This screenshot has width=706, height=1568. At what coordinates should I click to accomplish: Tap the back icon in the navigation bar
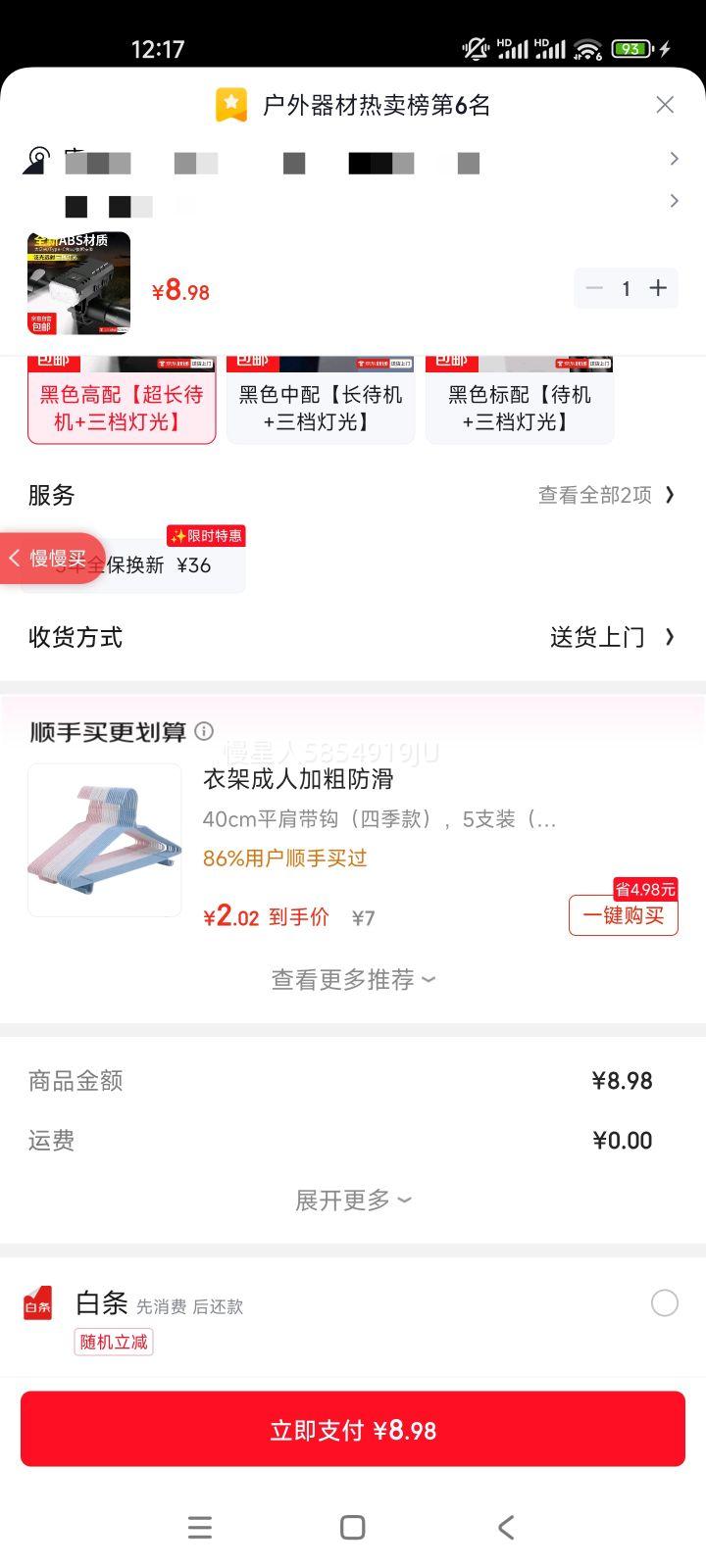tap(505, 1527)
